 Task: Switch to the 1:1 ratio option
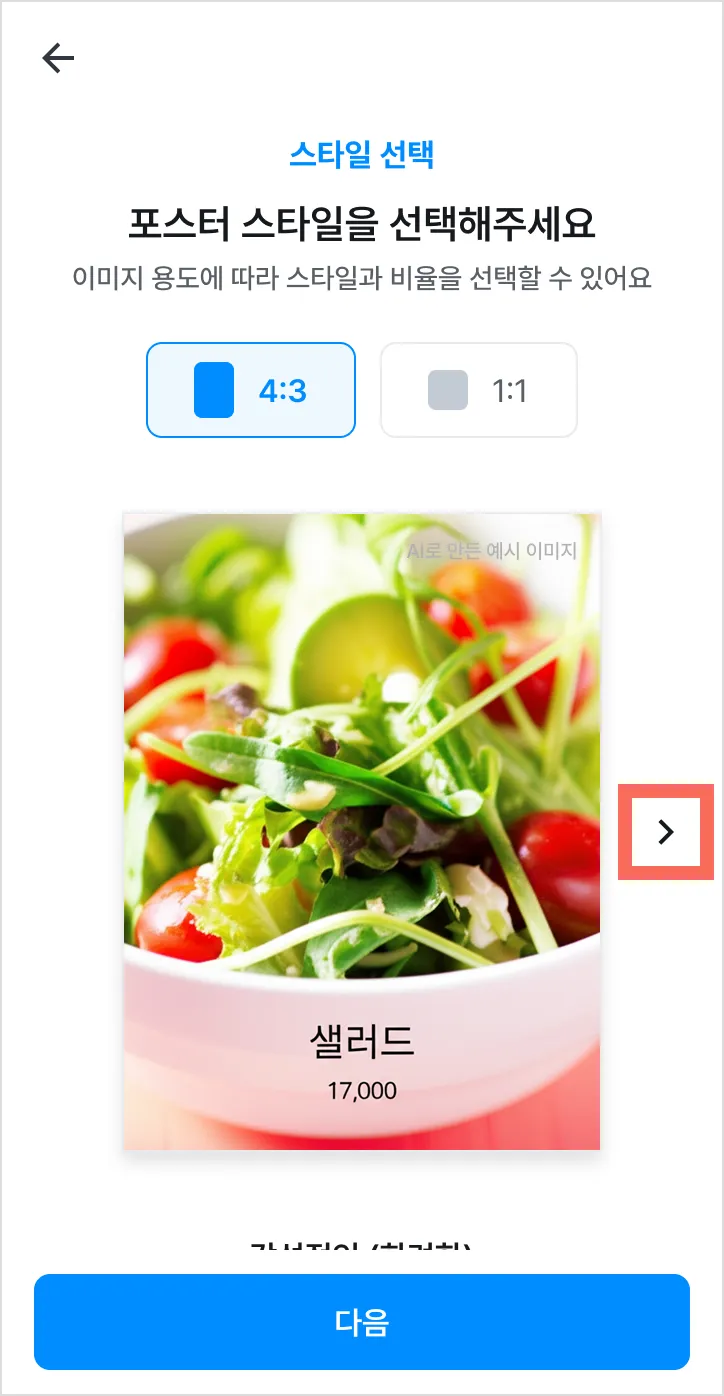pyautogui.click(x=479, y=390)
